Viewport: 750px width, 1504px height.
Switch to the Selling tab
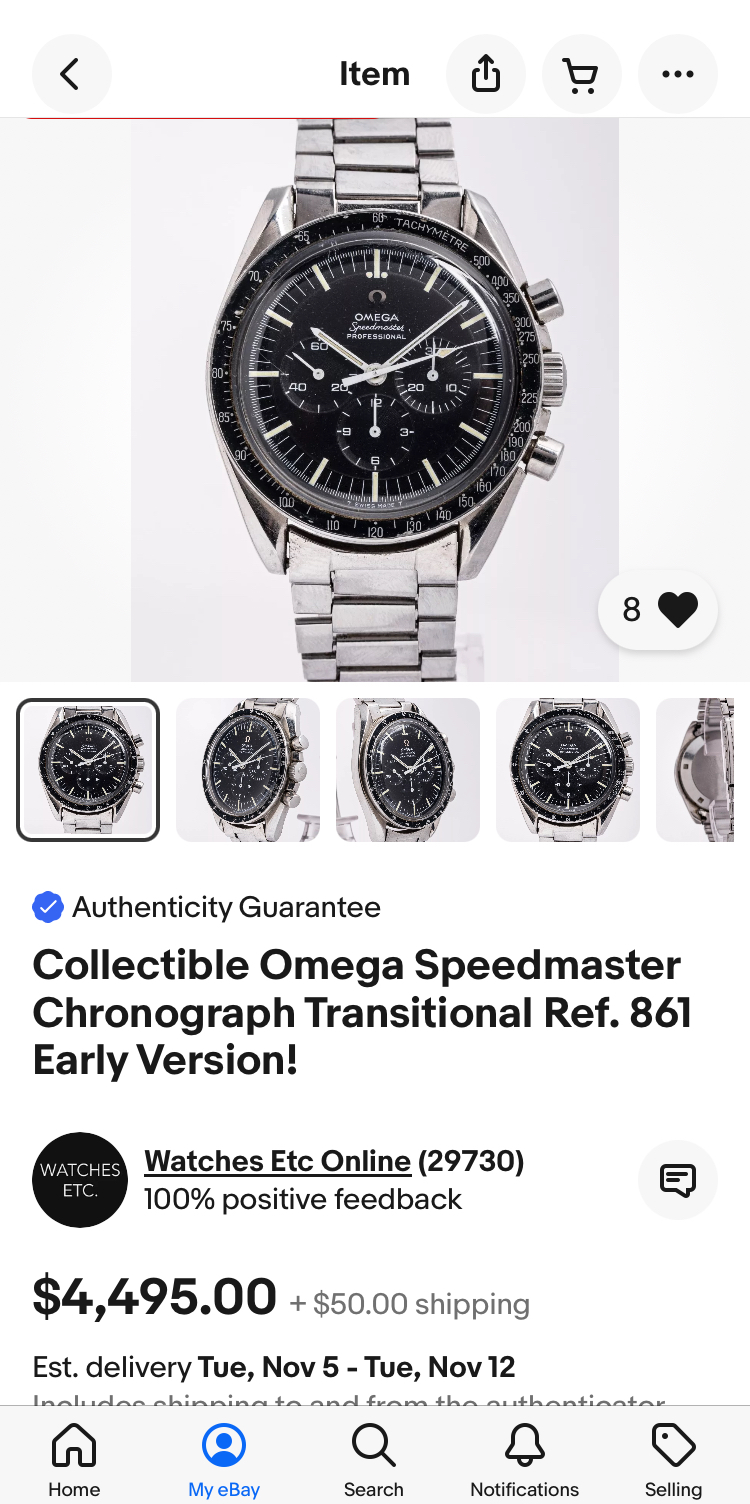(x=673, y=1460)
